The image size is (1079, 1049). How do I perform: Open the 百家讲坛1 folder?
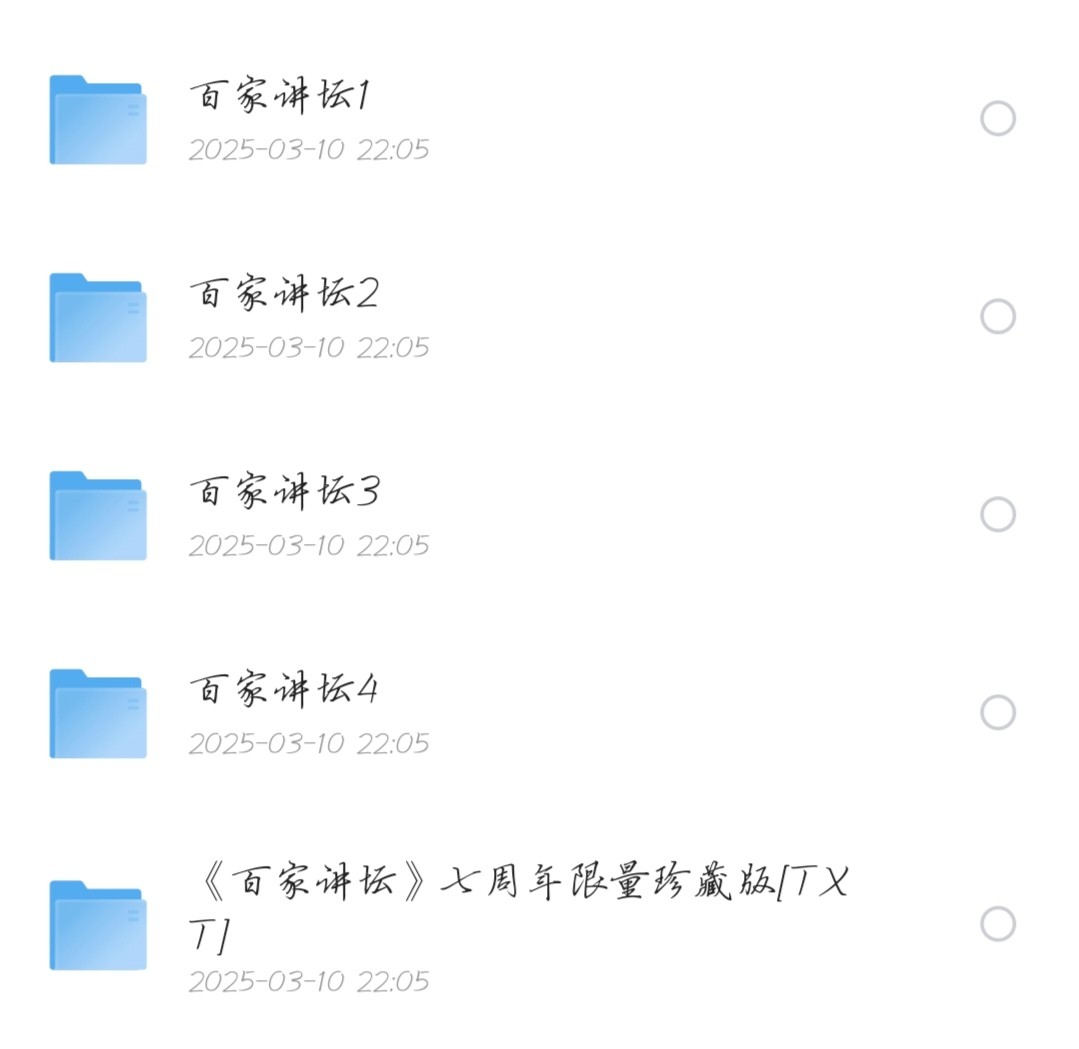pyautogui.click(x=281, y=97)
